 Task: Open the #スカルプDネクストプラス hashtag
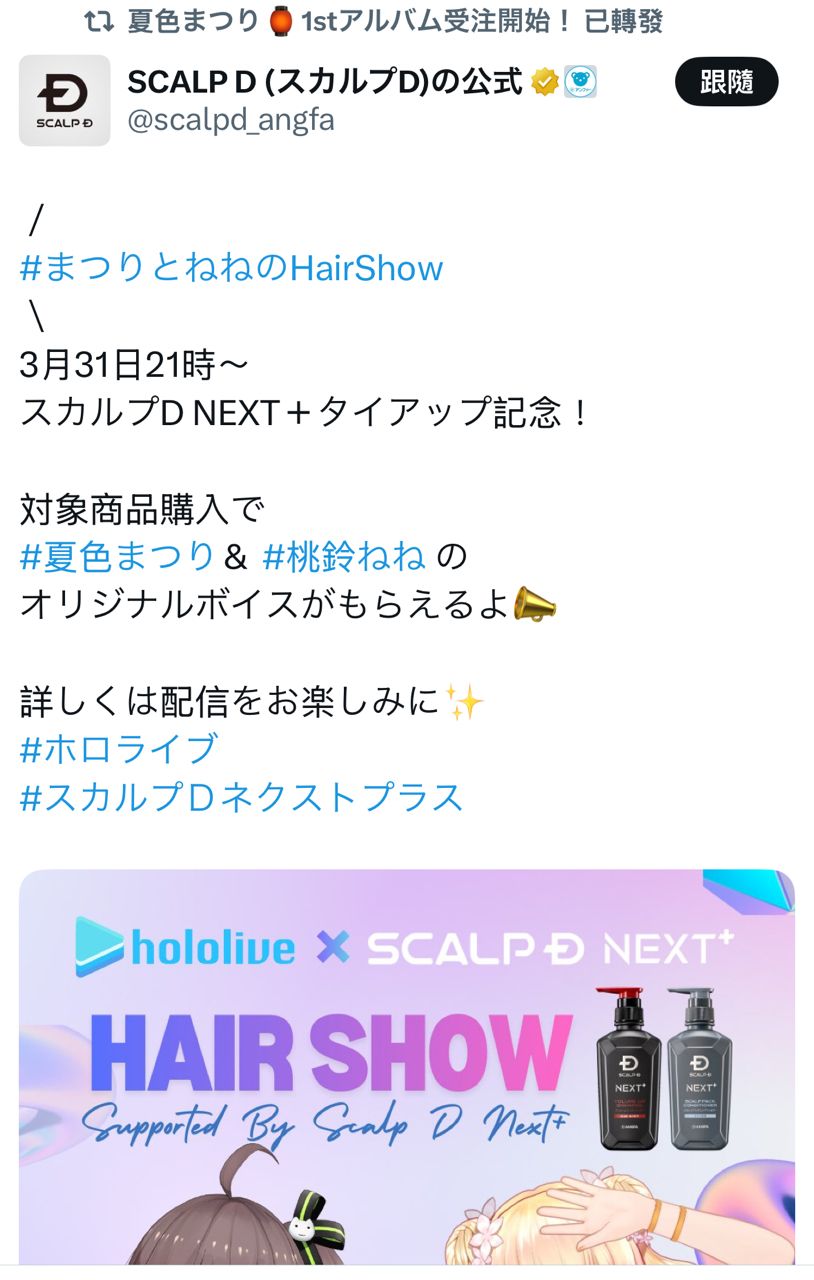tap(242, 797)
